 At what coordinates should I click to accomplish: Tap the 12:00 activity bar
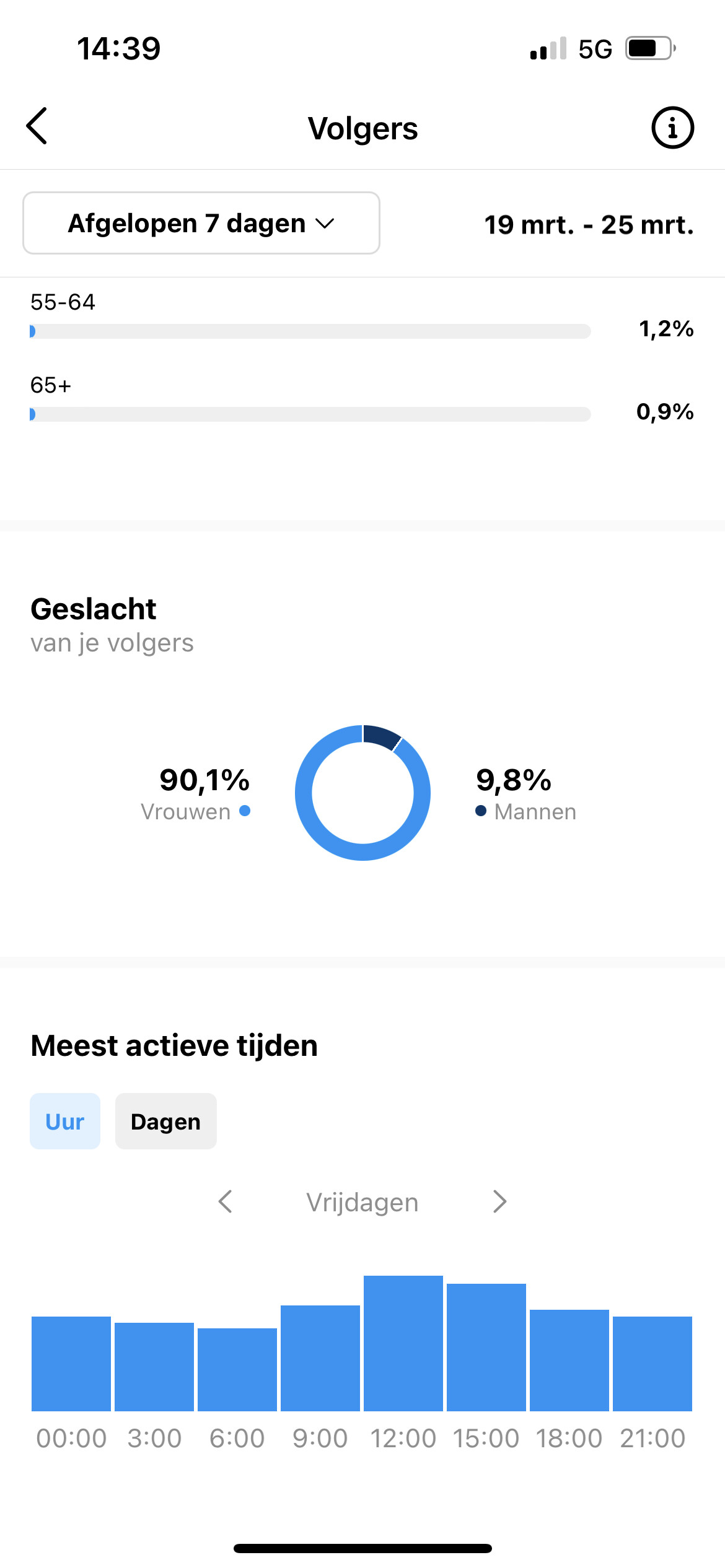point(403,1343)
